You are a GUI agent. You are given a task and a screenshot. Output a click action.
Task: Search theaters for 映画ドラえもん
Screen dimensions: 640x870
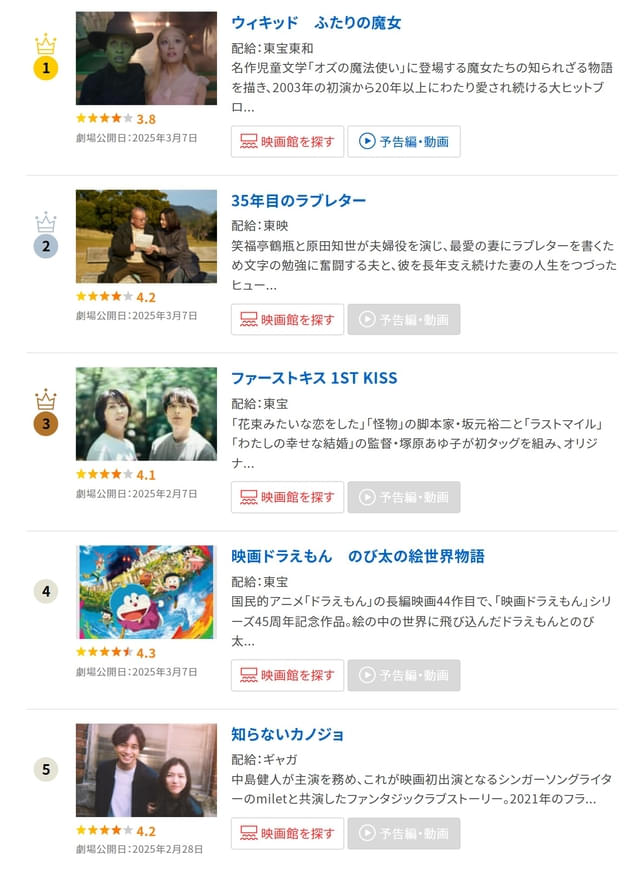pyautogui.click(x=287, y=675)
